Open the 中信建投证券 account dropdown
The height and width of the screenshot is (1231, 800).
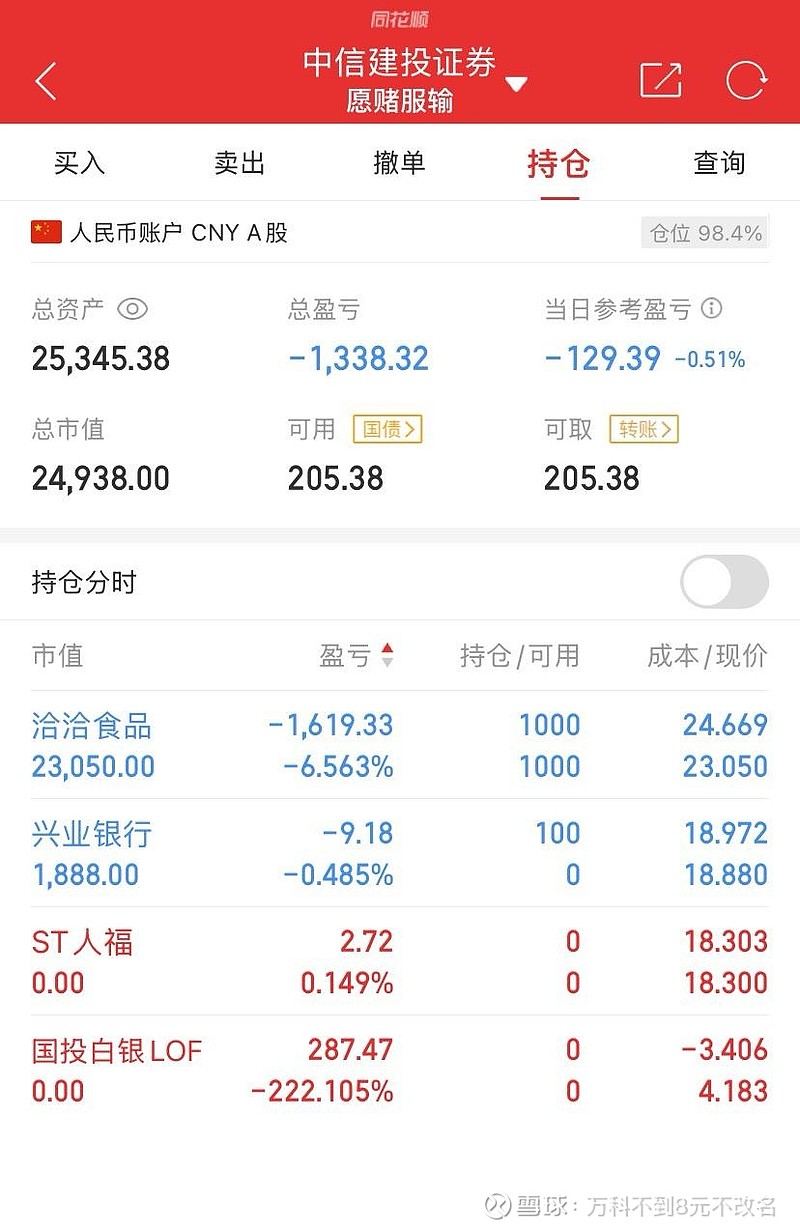(515, 84)
